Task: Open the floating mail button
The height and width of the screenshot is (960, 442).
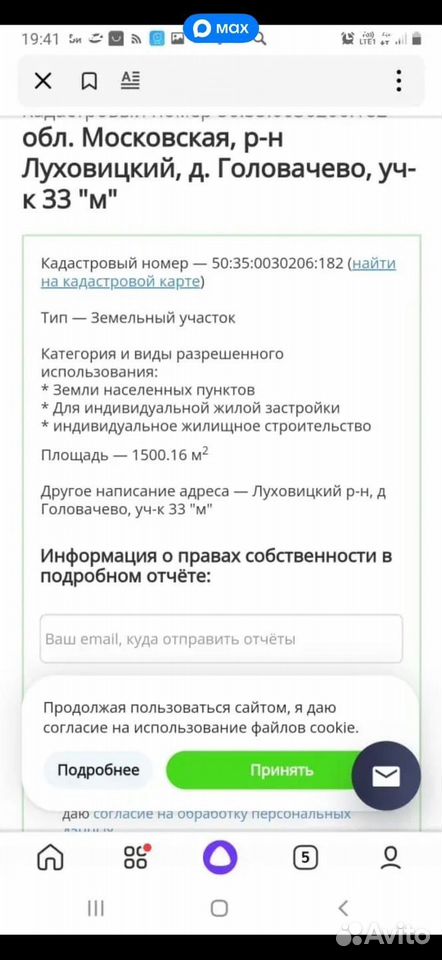Action: [x=386, y=776]
